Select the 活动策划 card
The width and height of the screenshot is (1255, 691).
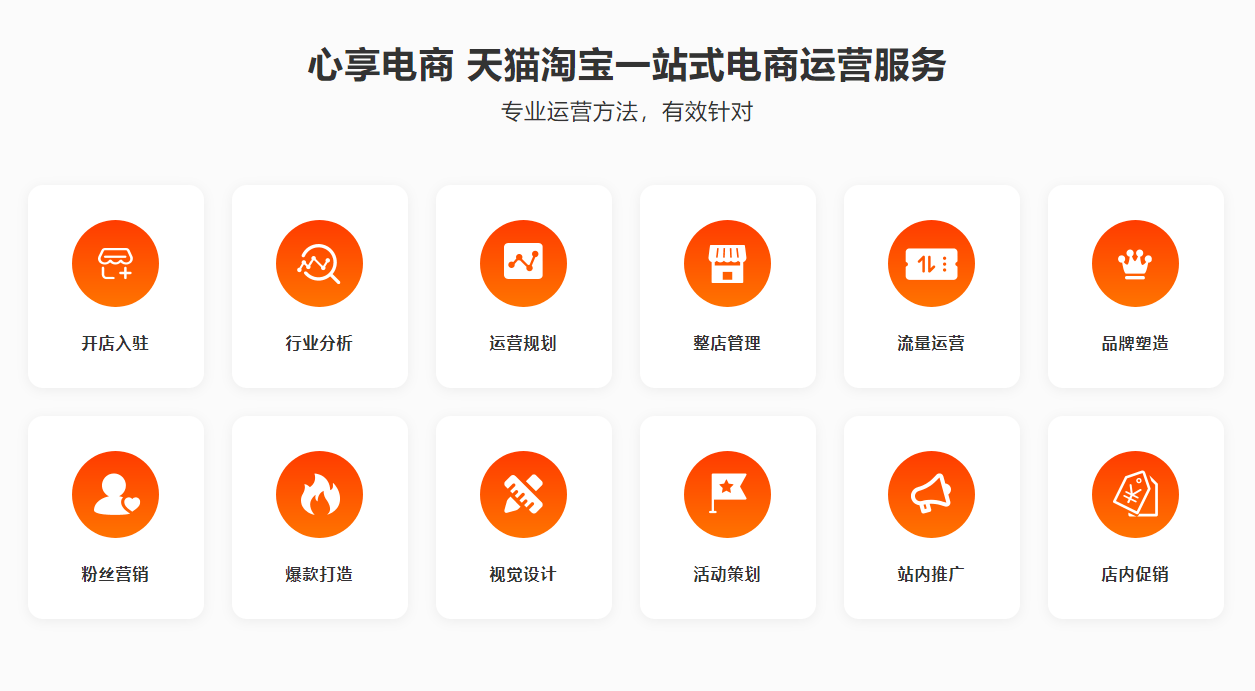point(728,517)
